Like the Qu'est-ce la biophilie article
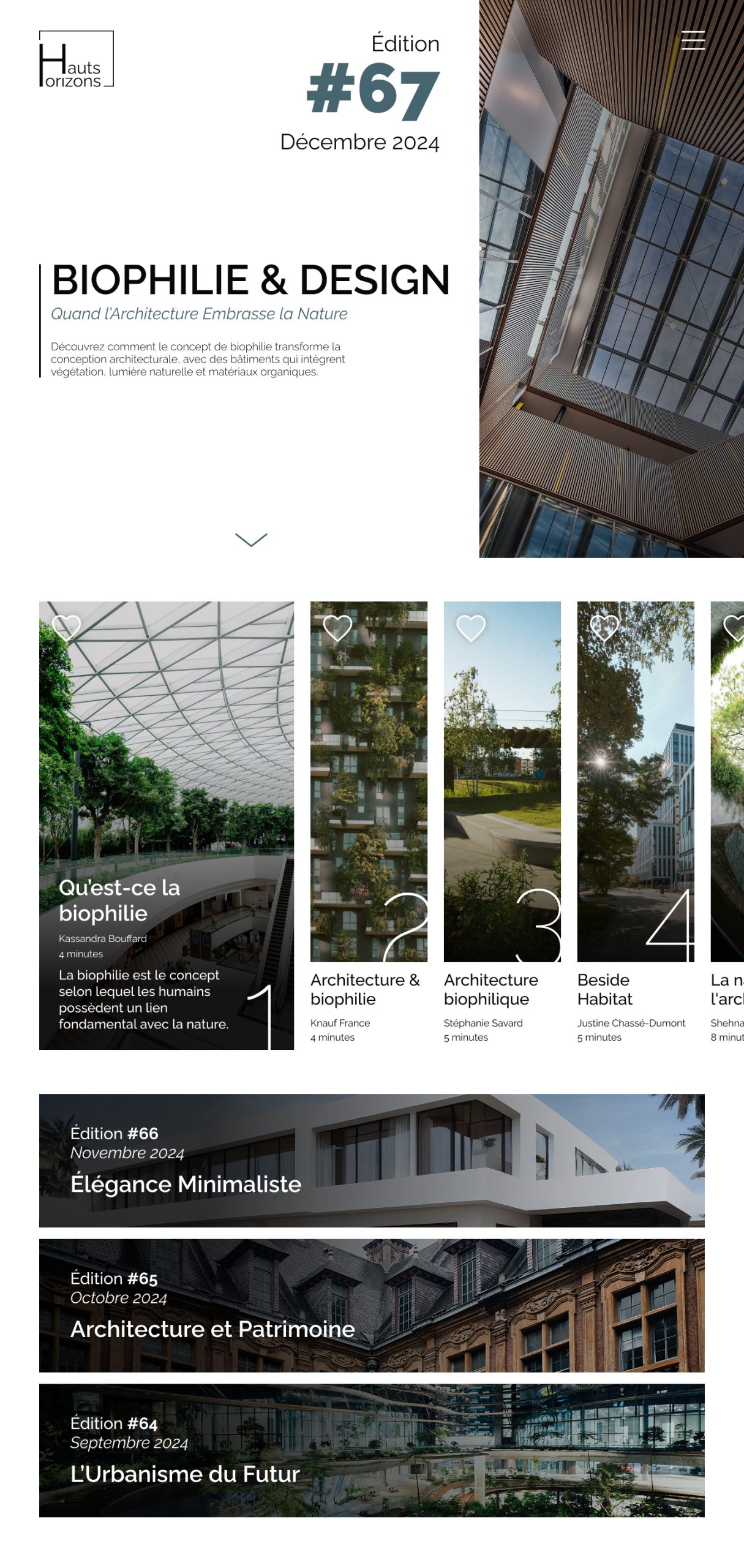 (67, 627)
